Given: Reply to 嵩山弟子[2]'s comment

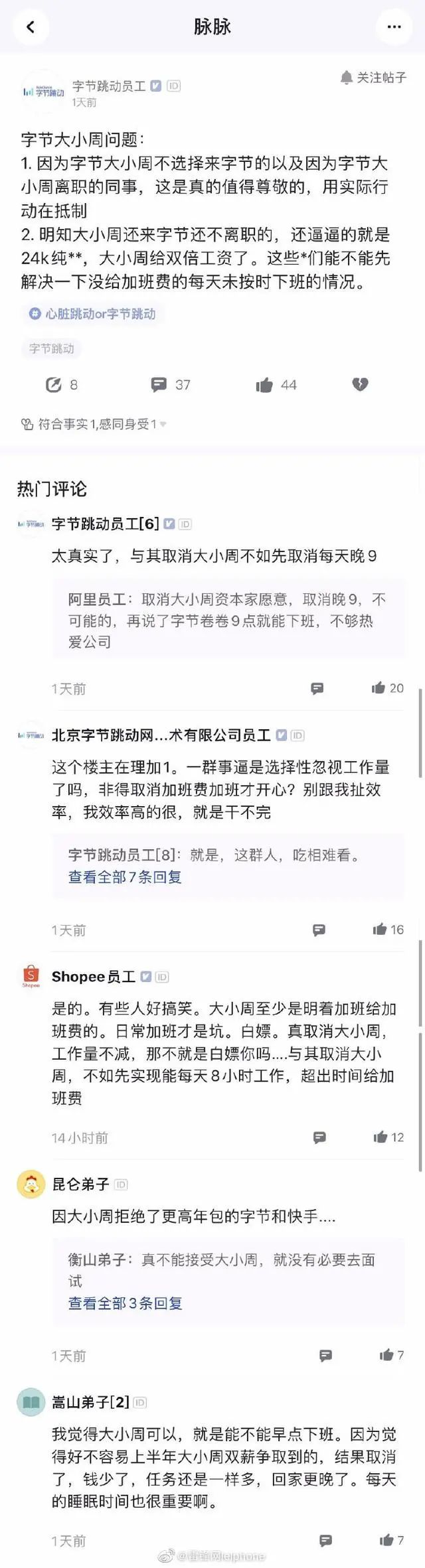Looking at the screenshot, I should tap(325, 1540).
